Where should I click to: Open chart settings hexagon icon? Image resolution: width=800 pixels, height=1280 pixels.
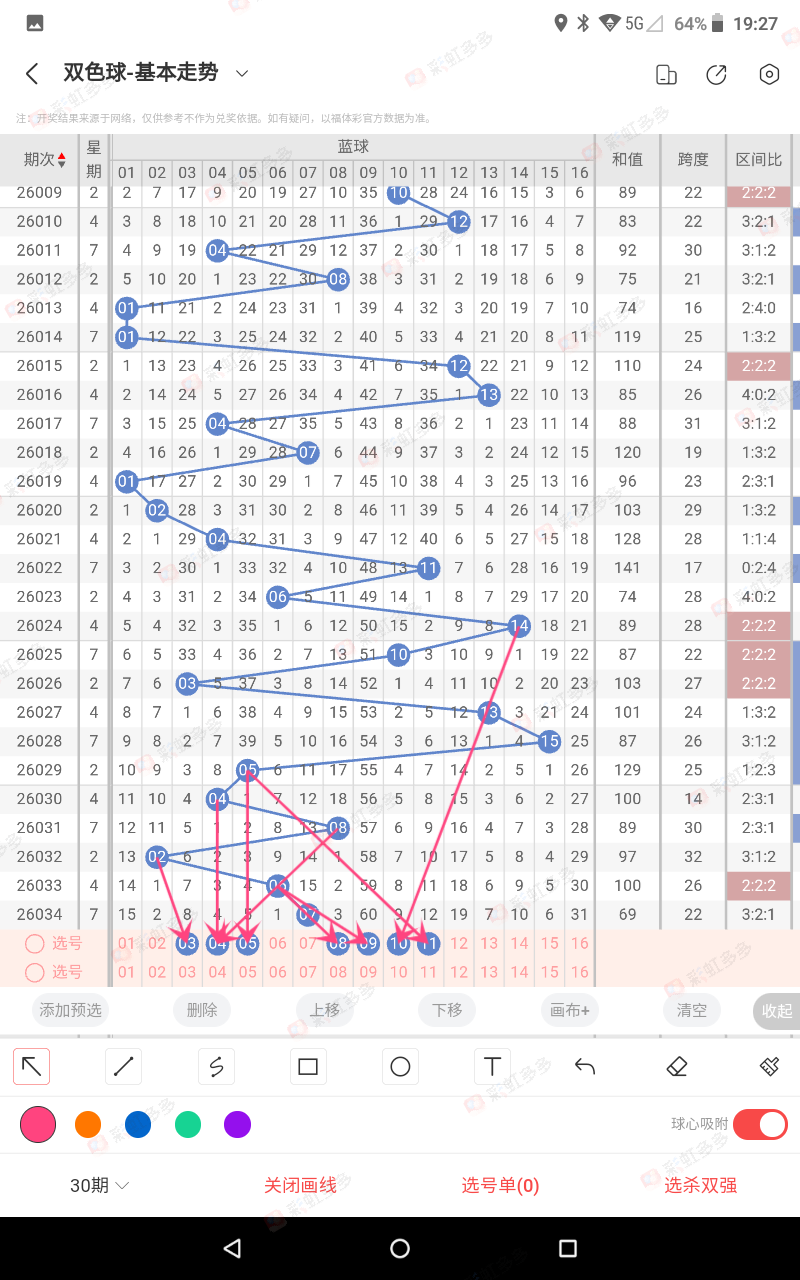click(768, 75)
